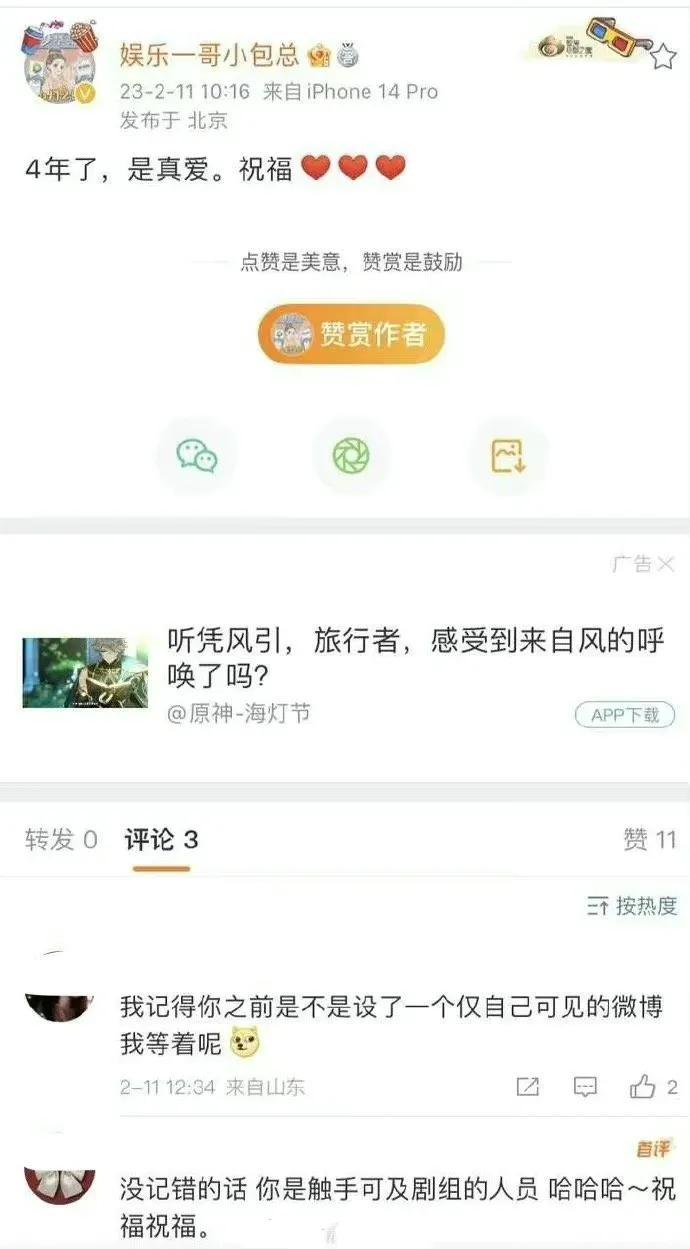Screen dimensions: 690x1249
Task: View the 赞 likes list
Action: click(x=650, y=840)
